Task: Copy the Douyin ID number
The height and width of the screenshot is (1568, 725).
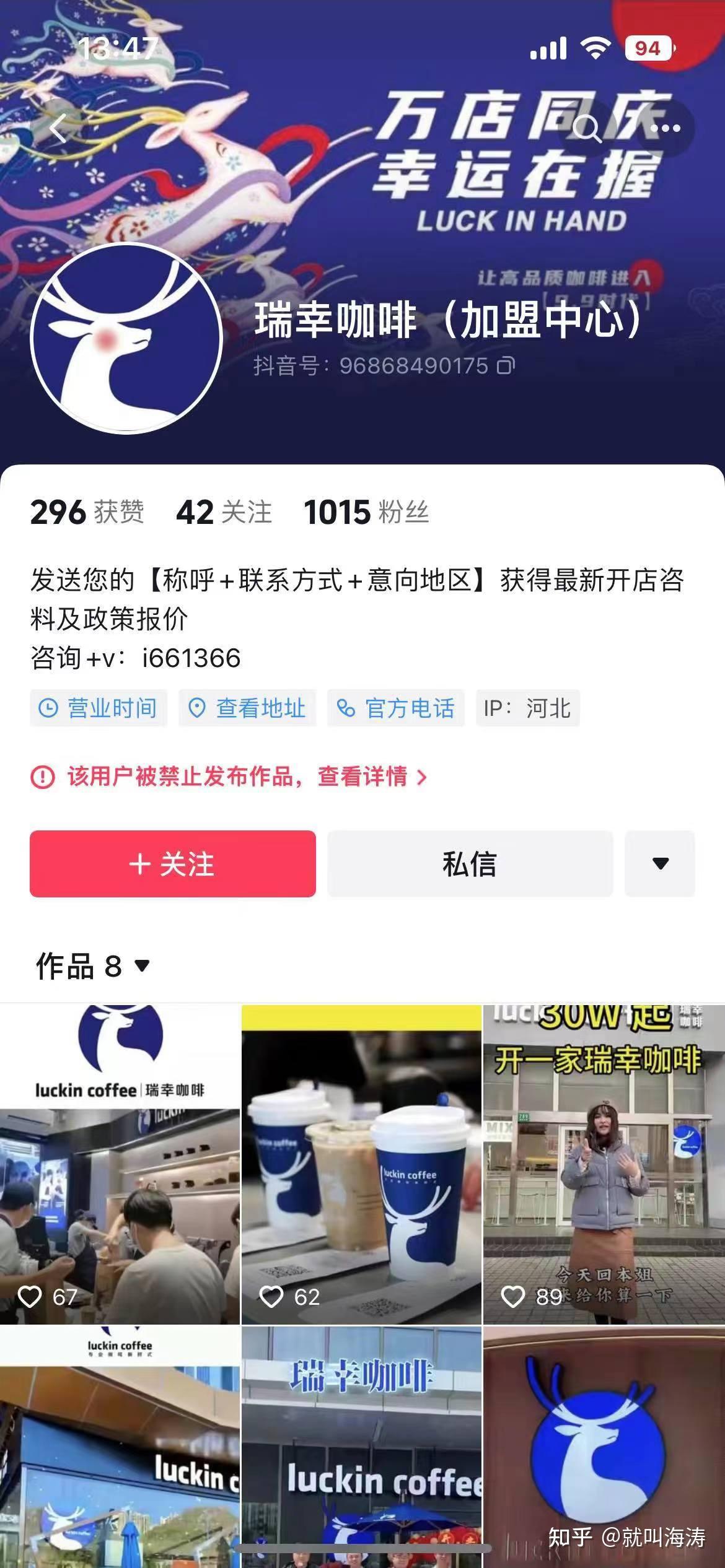Action: [506, 366]
